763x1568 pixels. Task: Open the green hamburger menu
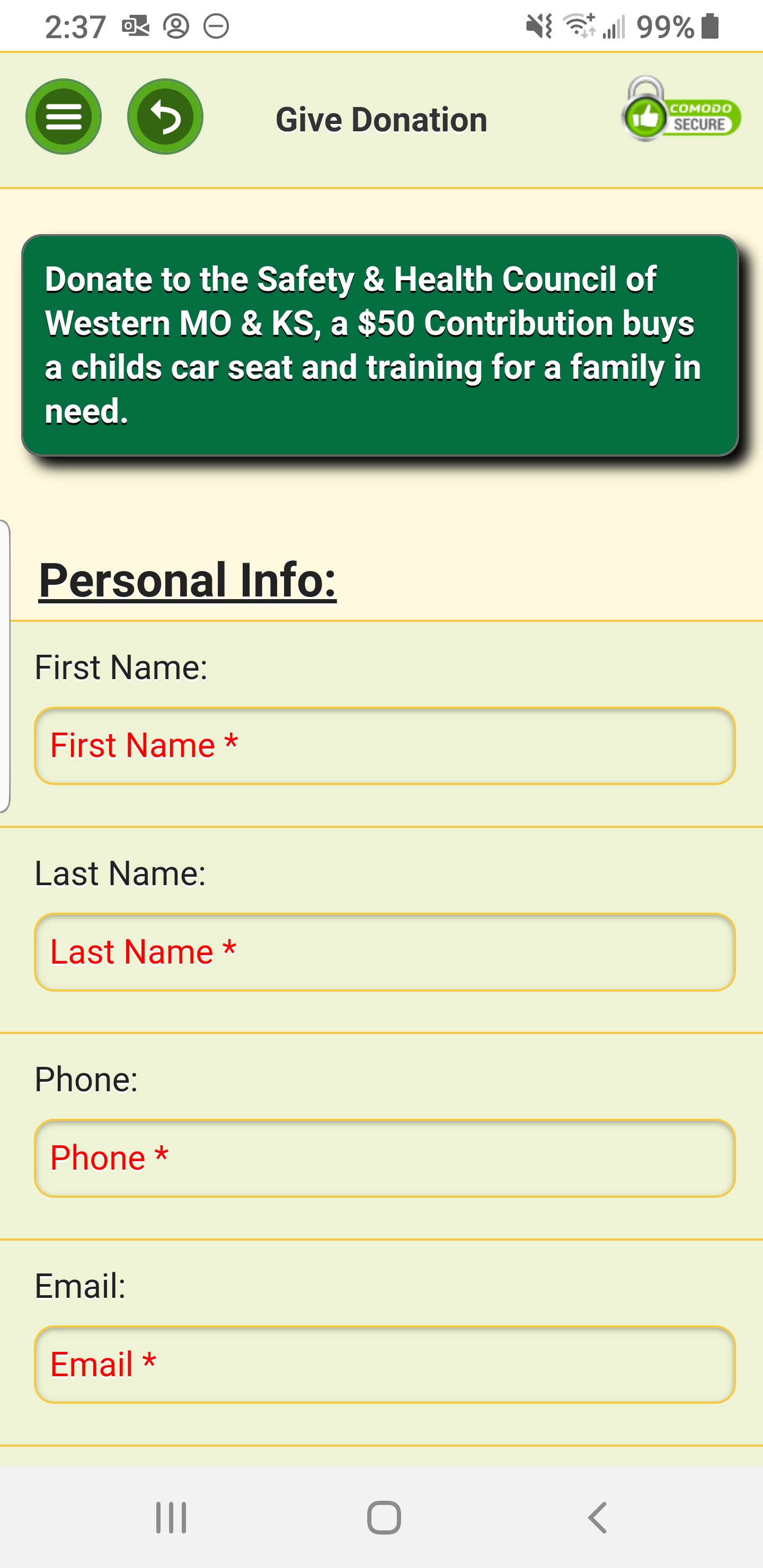pyautogui.click(x=64, y=116)
